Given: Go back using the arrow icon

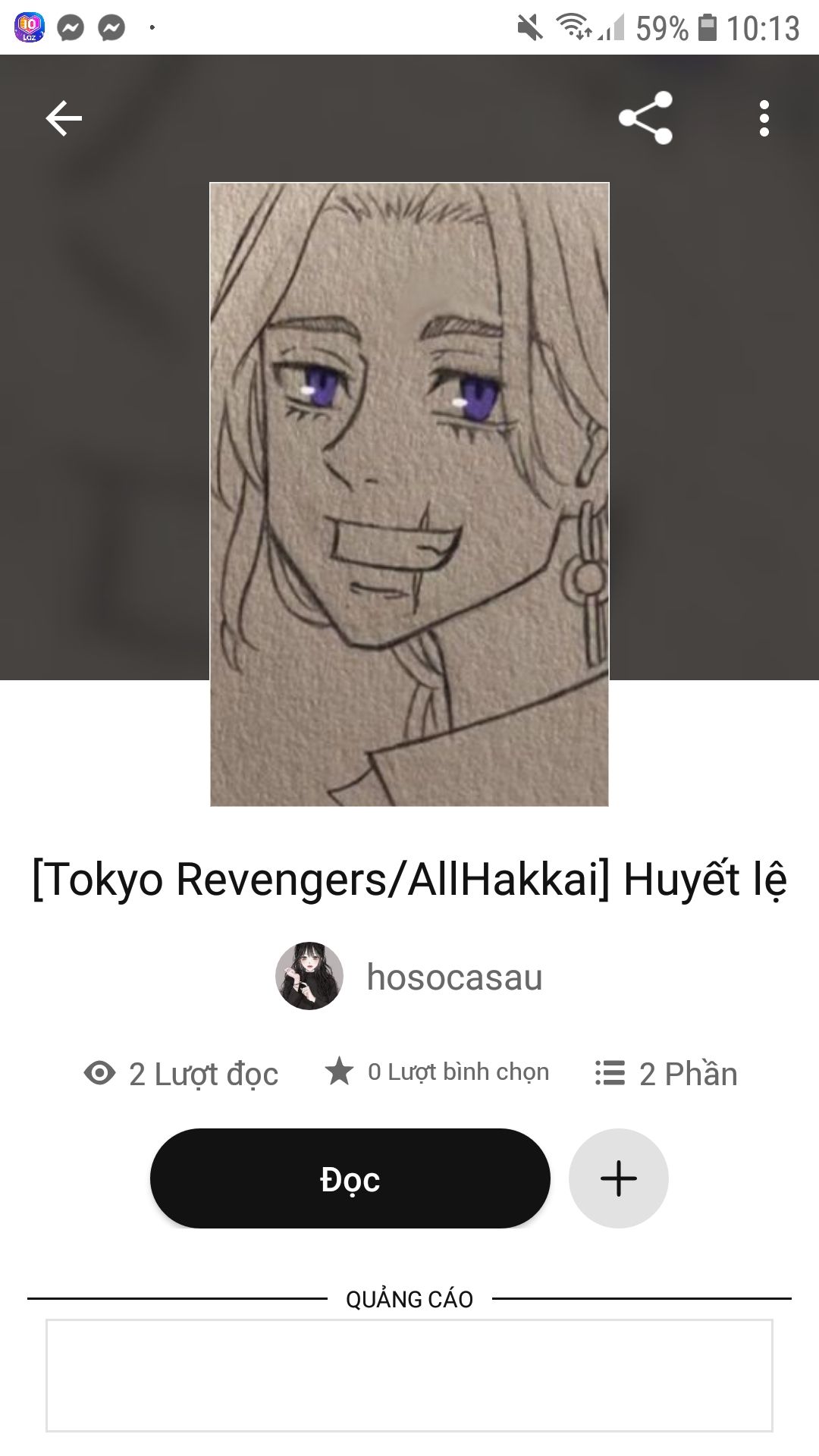Looking at the screenshot, I should (x=64, y=118).
